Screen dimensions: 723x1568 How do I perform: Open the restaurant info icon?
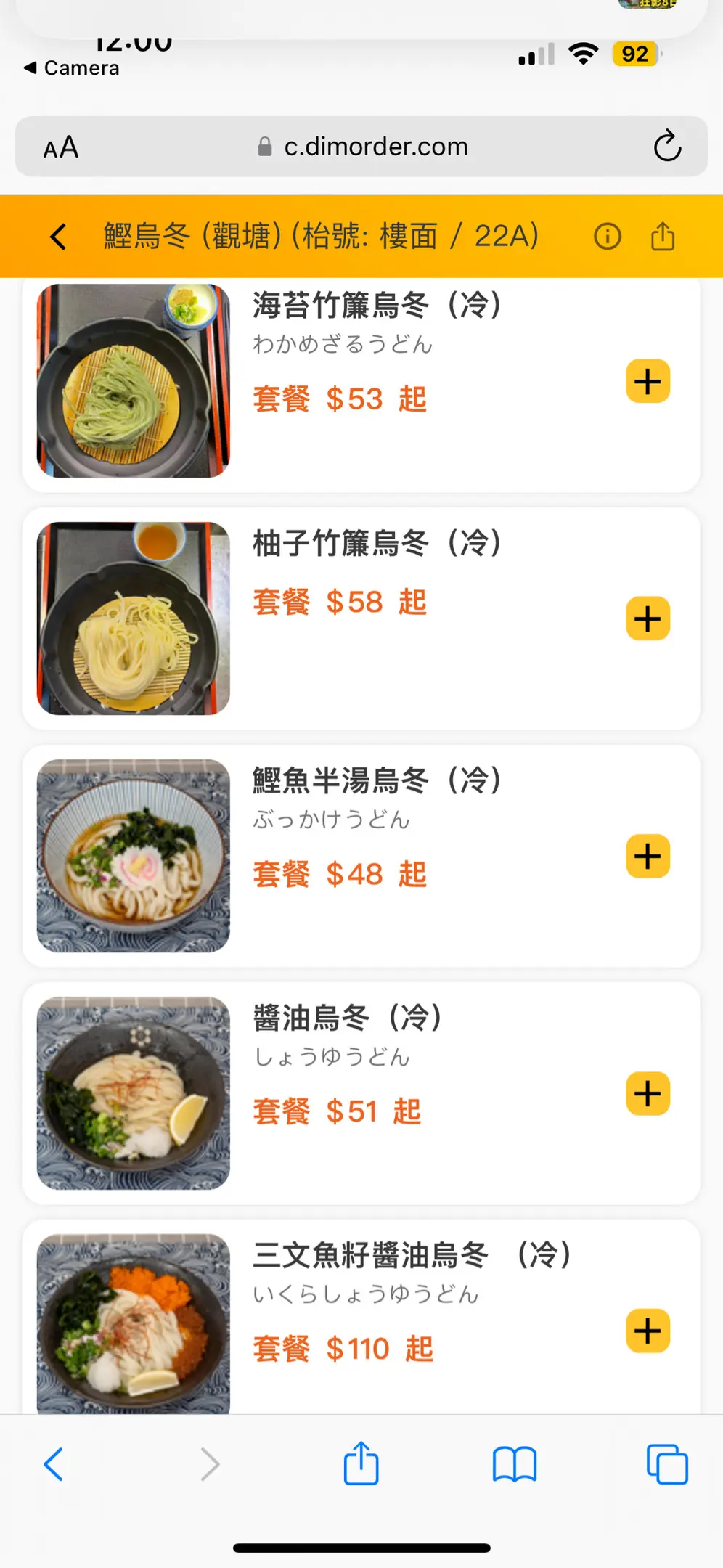click(x=608, y=237)
